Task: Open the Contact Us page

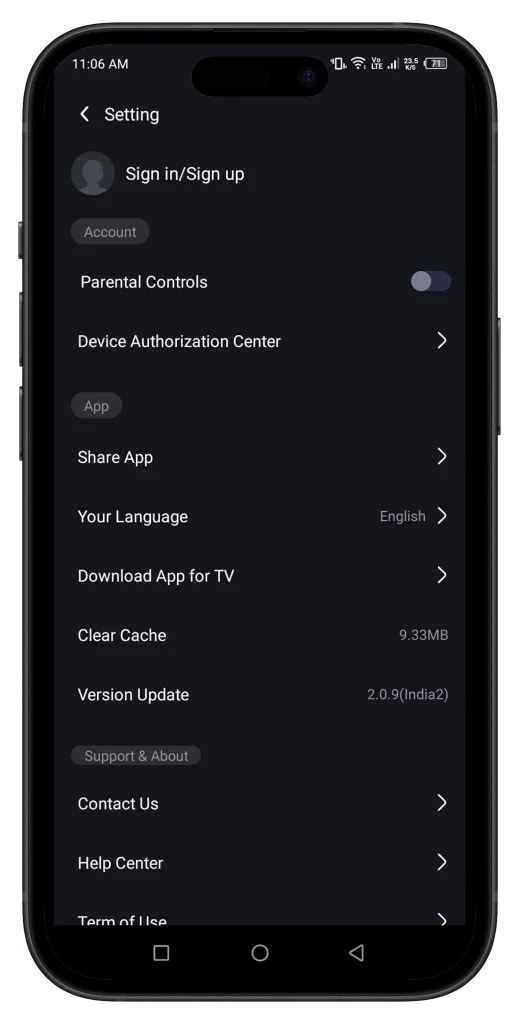Action: tap(260, 803)
